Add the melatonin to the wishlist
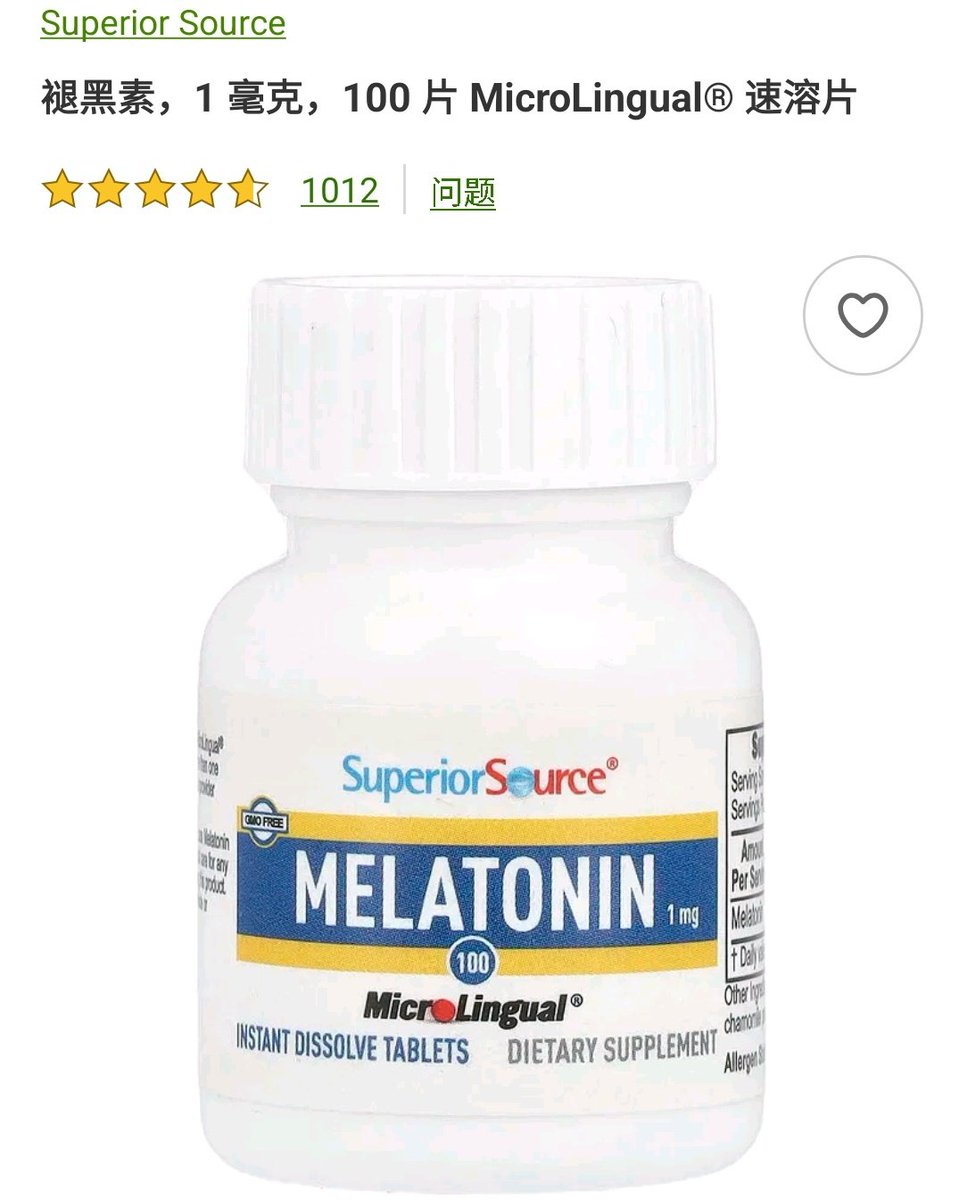This screenshot has width=959, height=1200. [x=862, y=315]
